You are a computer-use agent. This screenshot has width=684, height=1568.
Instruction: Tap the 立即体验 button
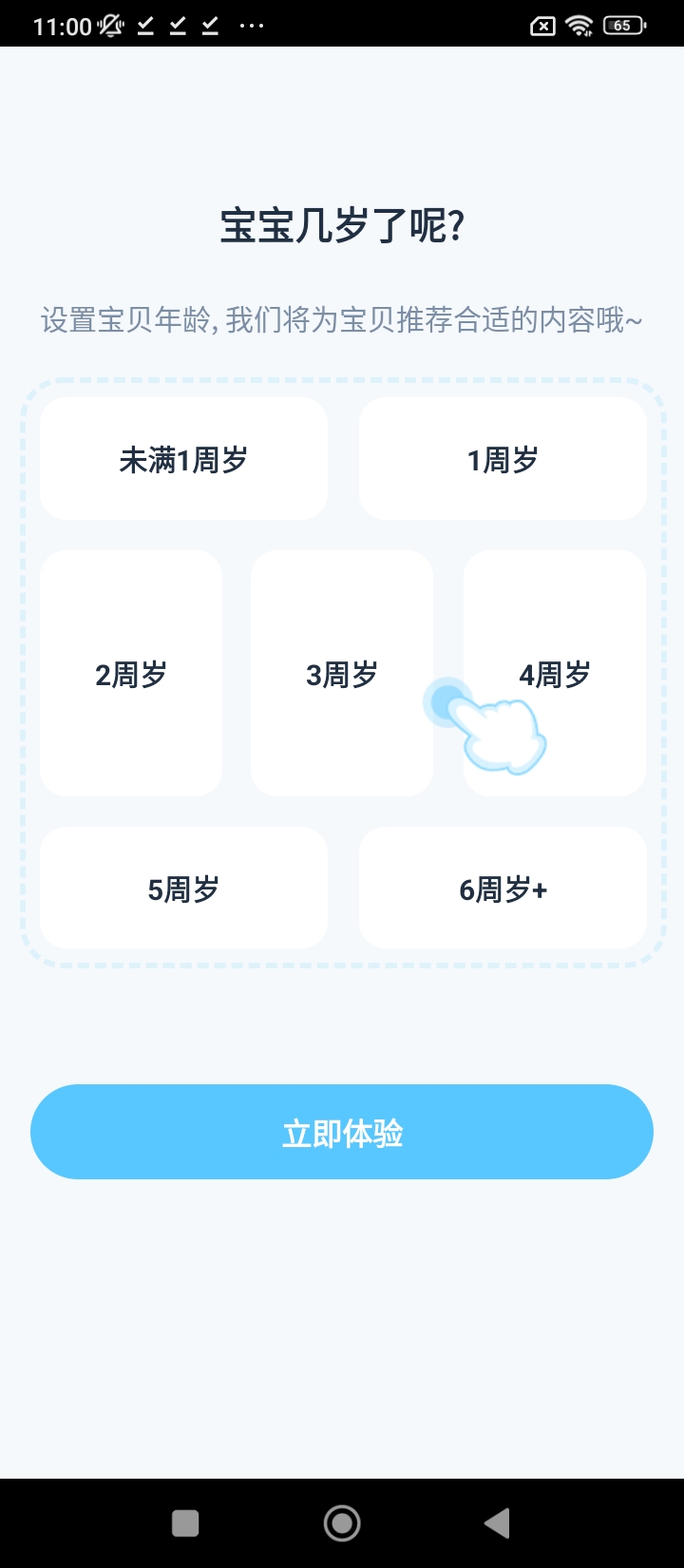click(342, 1132)
